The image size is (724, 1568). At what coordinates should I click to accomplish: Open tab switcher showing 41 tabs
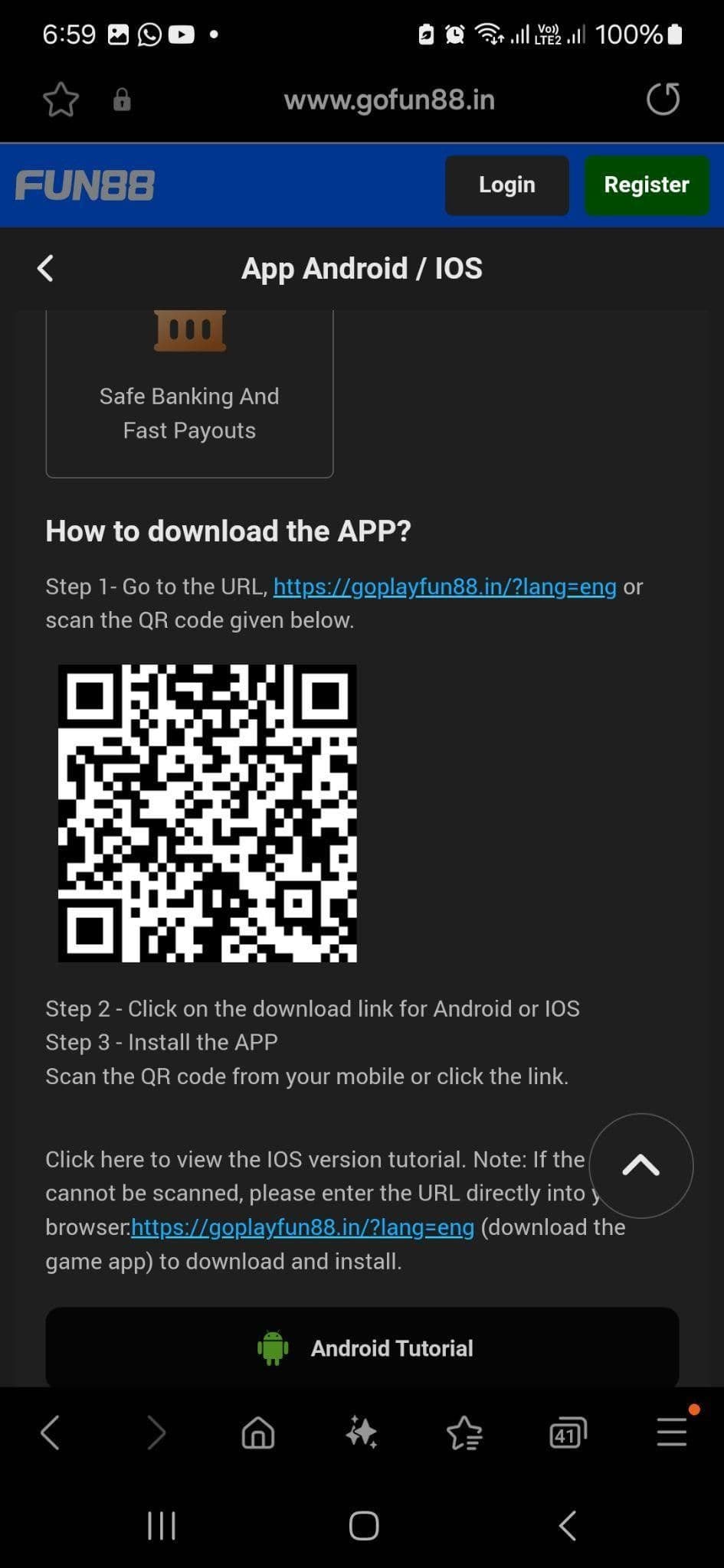(566, 1433)
